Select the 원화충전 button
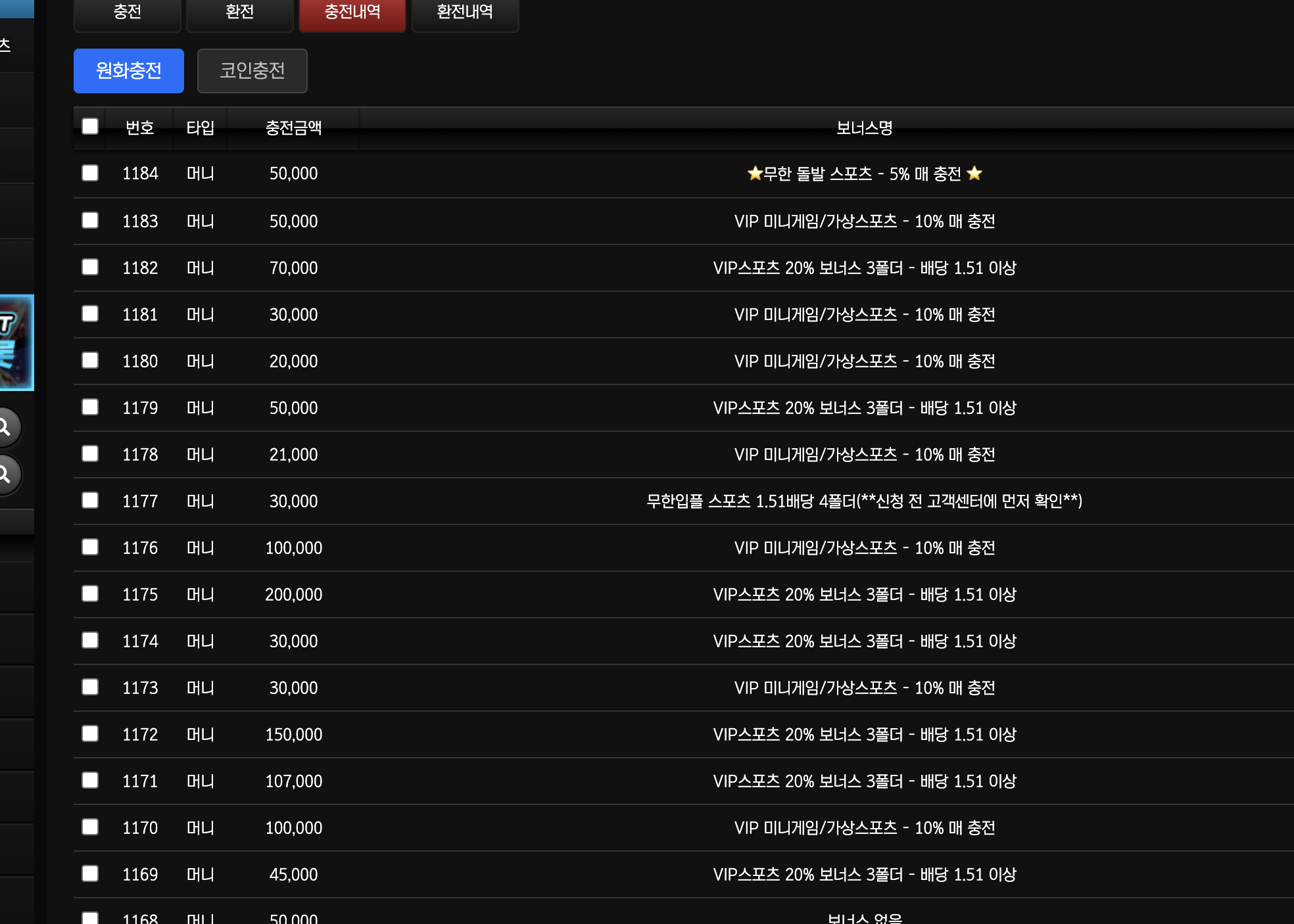Viewport: 1294px width, 924px height. 129,71
